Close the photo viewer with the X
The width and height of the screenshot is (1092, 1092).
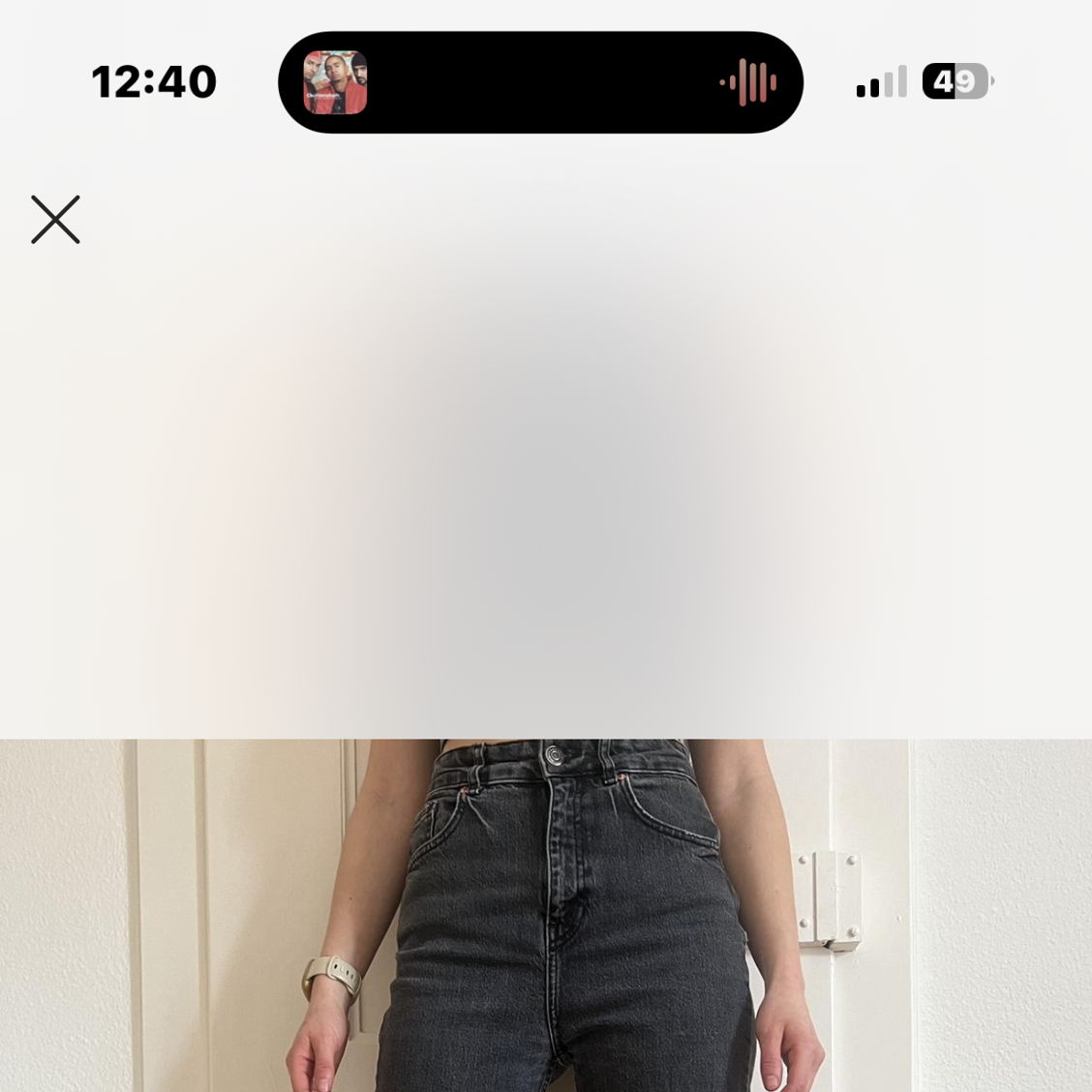coord(55,220)
